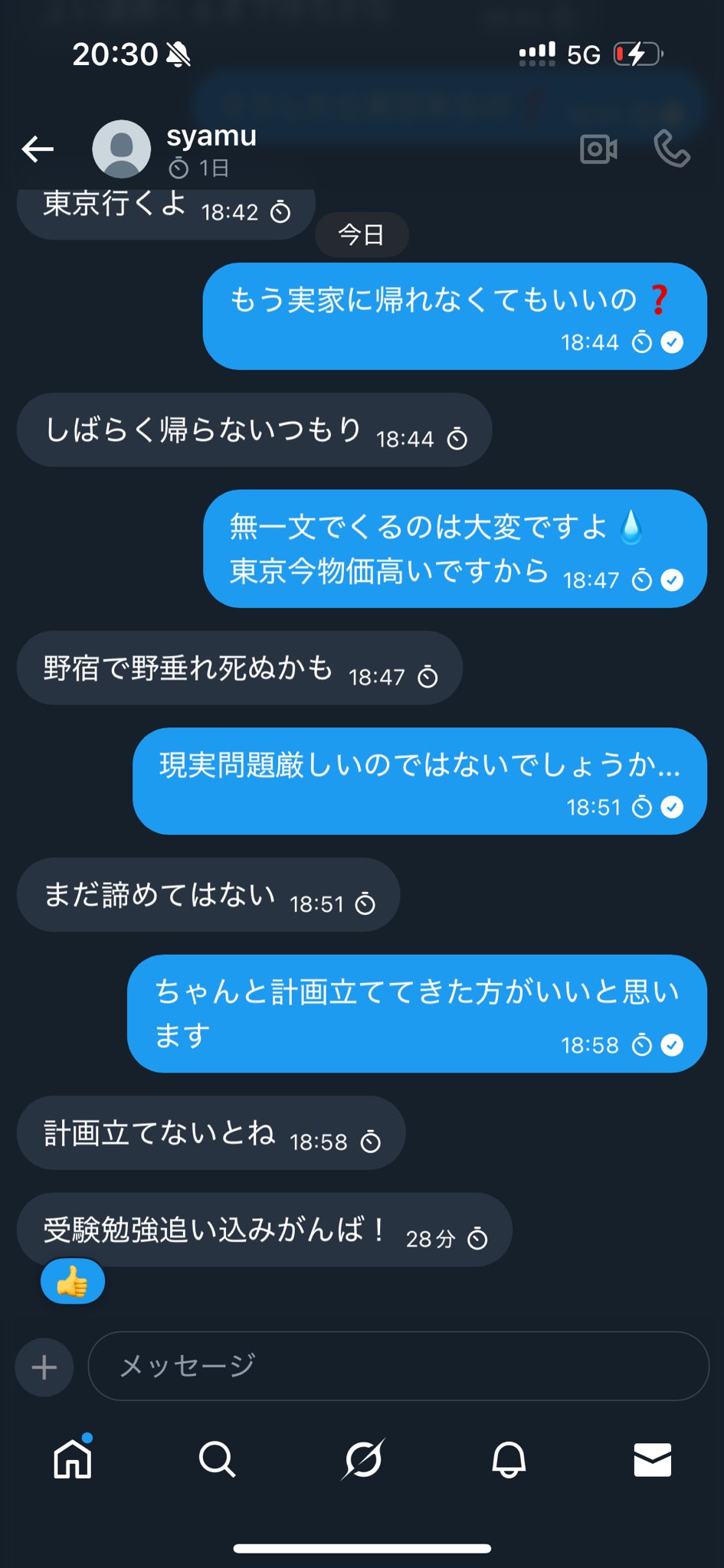Open the Grok tab

362,1459
